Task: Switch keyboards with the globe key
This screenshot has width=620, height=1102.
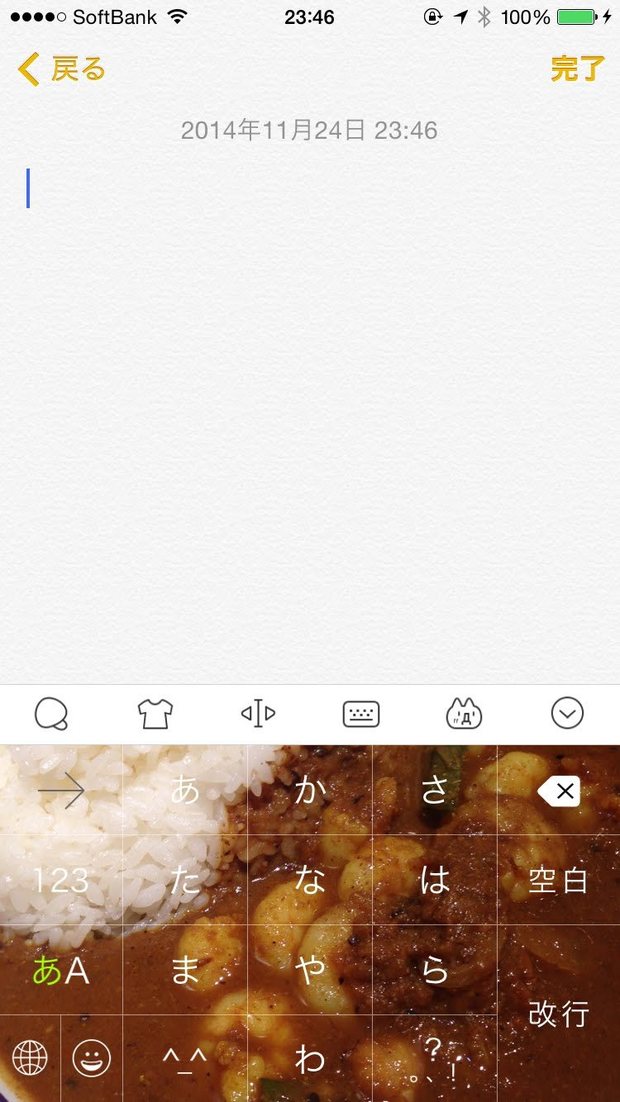Action: coord(30,1058)
